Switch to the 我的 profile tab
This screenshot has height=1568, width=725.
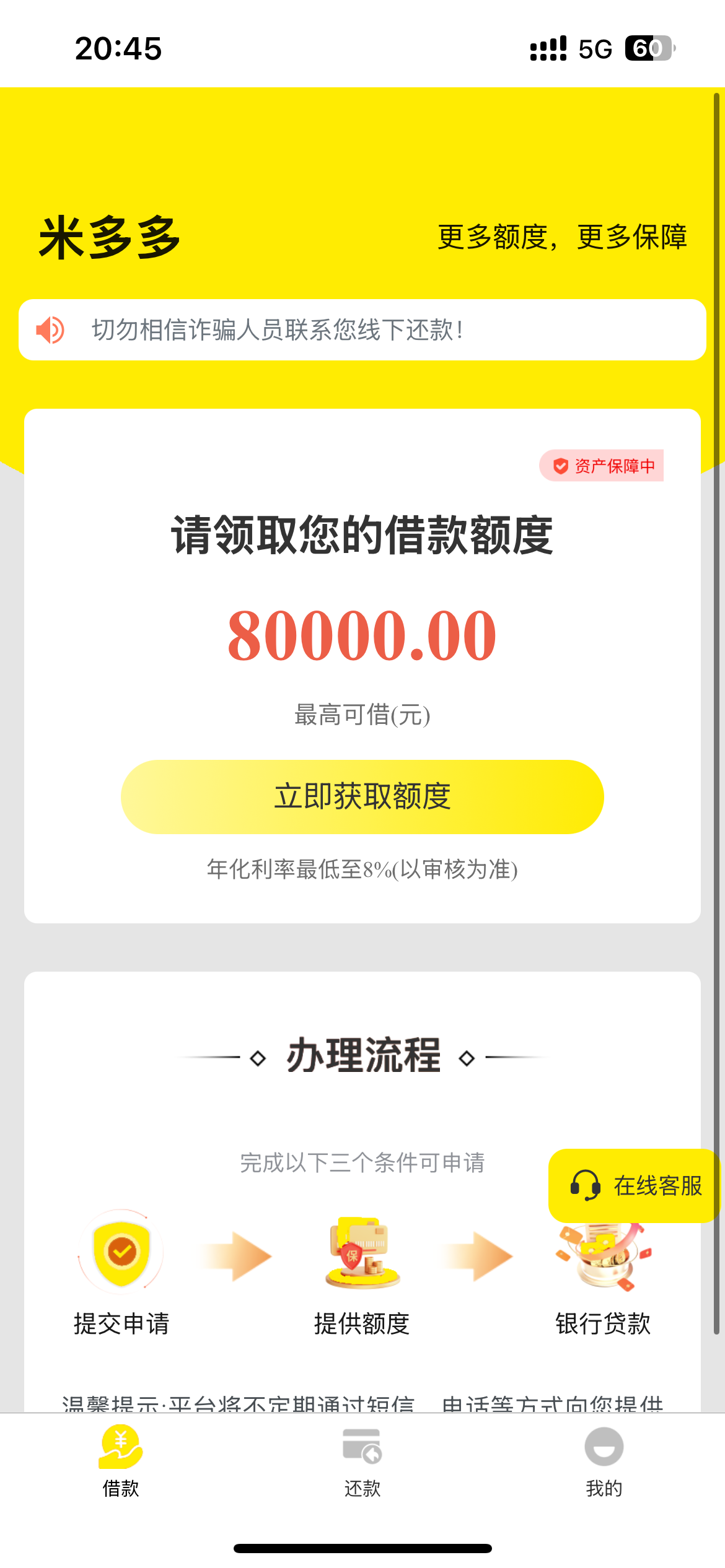[604, 1461]
